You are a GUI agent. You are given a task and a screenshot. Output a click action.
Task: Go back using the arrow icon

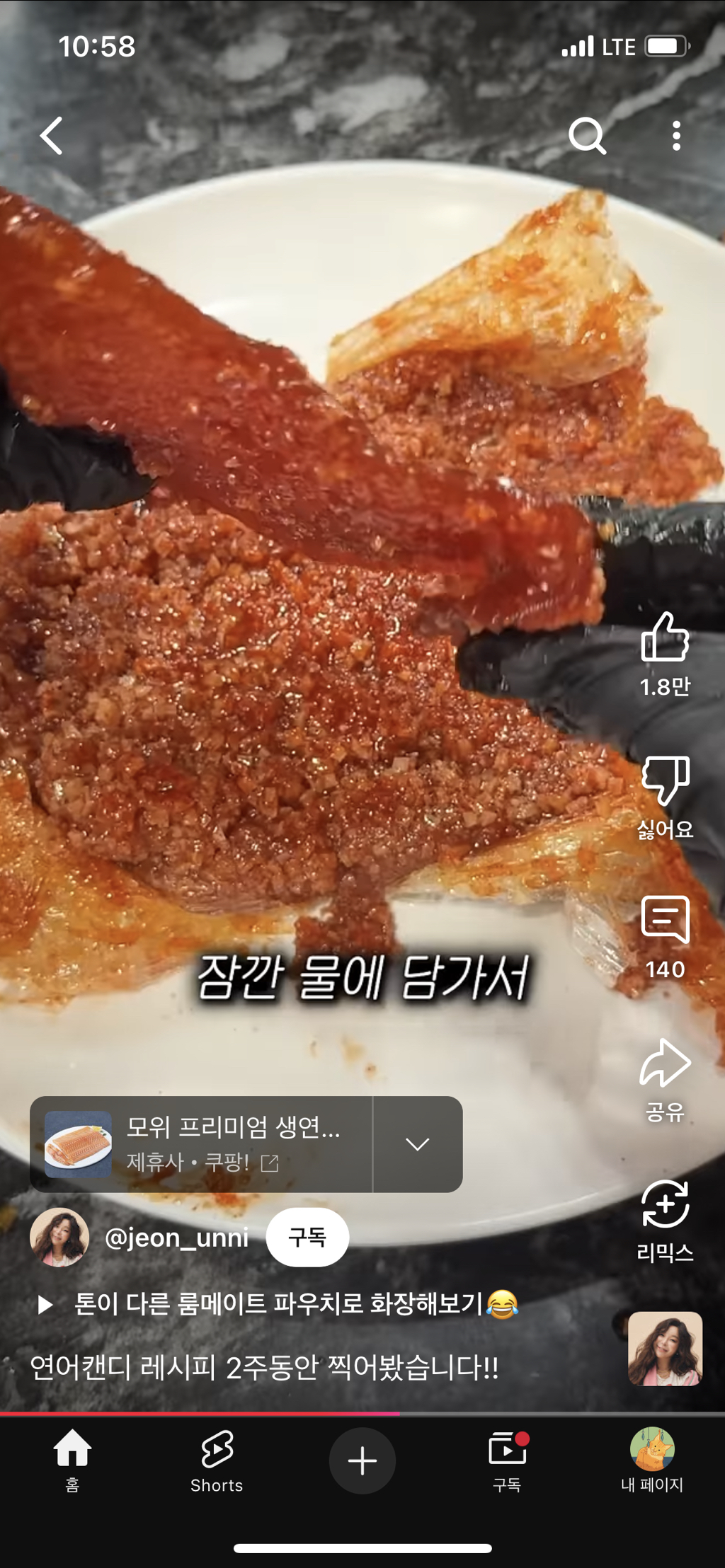click(x=52, y=136)
